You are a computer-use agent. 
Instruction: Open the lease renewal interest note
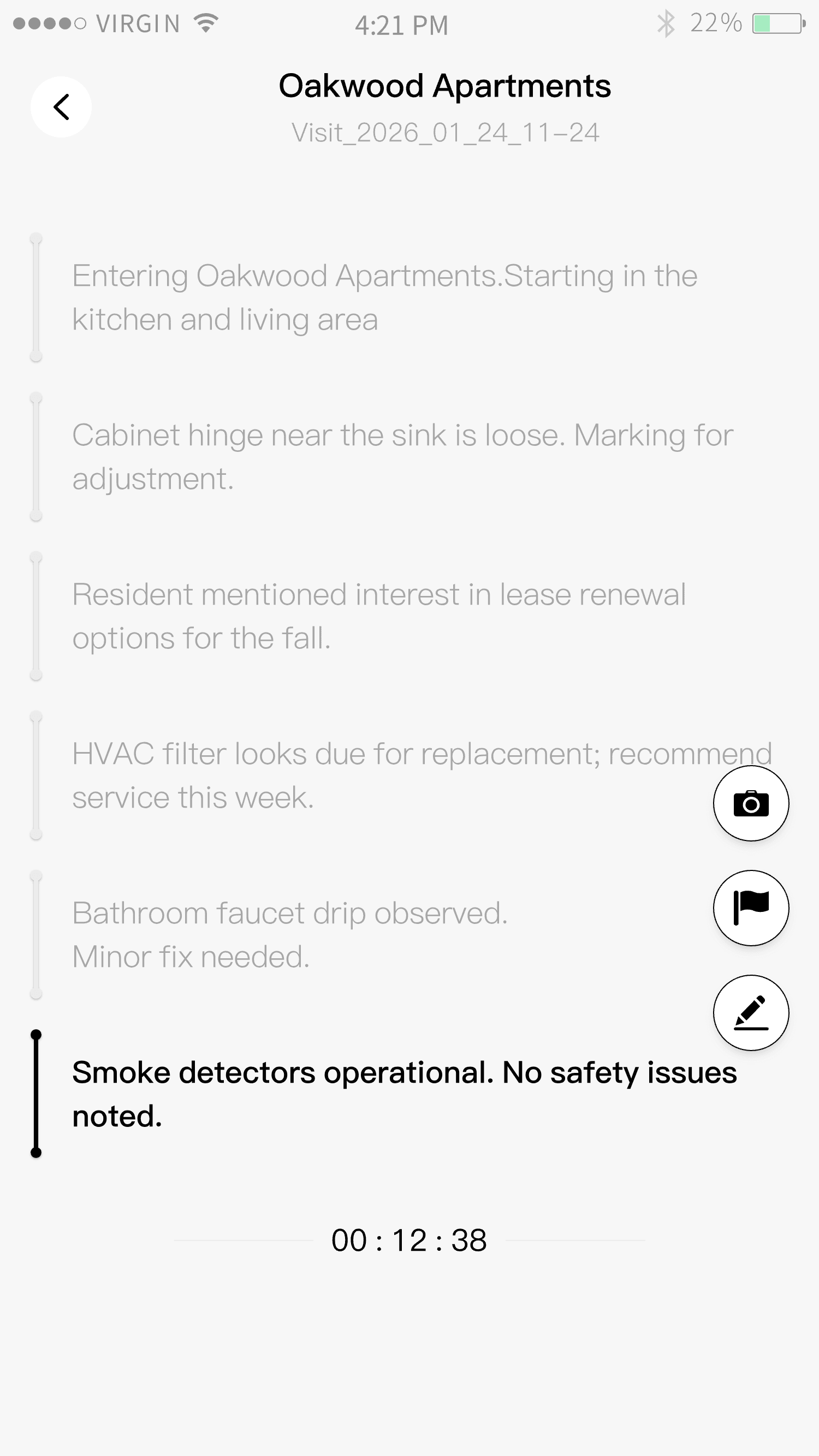point(379,616)
